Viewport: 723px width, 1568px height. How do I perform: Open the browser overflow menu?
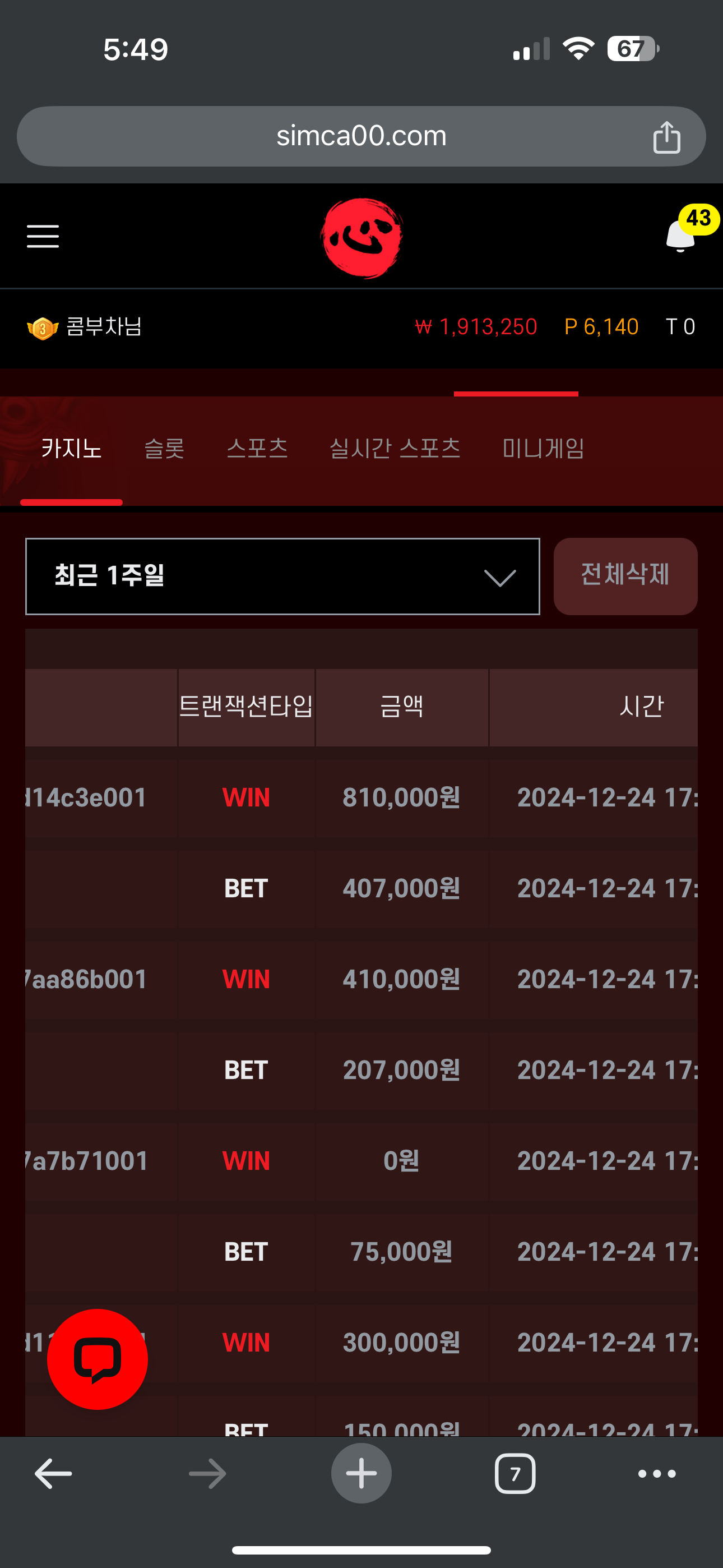657,1474
